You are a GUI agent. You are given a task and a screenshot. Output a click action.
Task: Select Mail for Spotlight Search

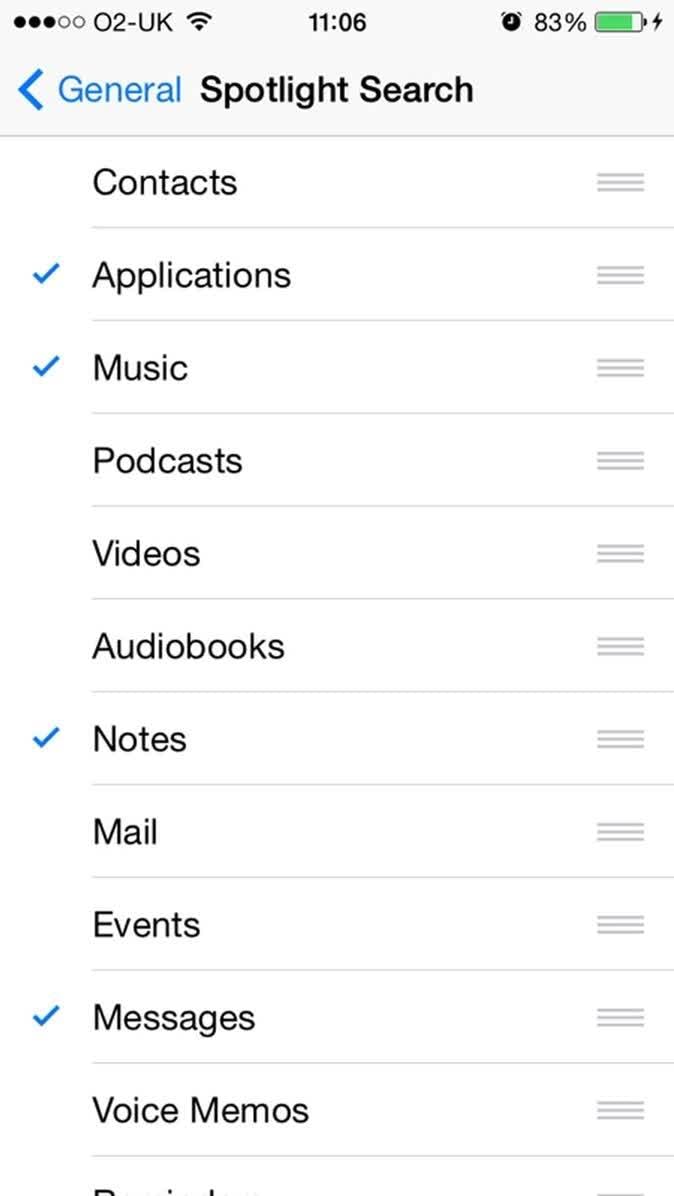[125, 832]
